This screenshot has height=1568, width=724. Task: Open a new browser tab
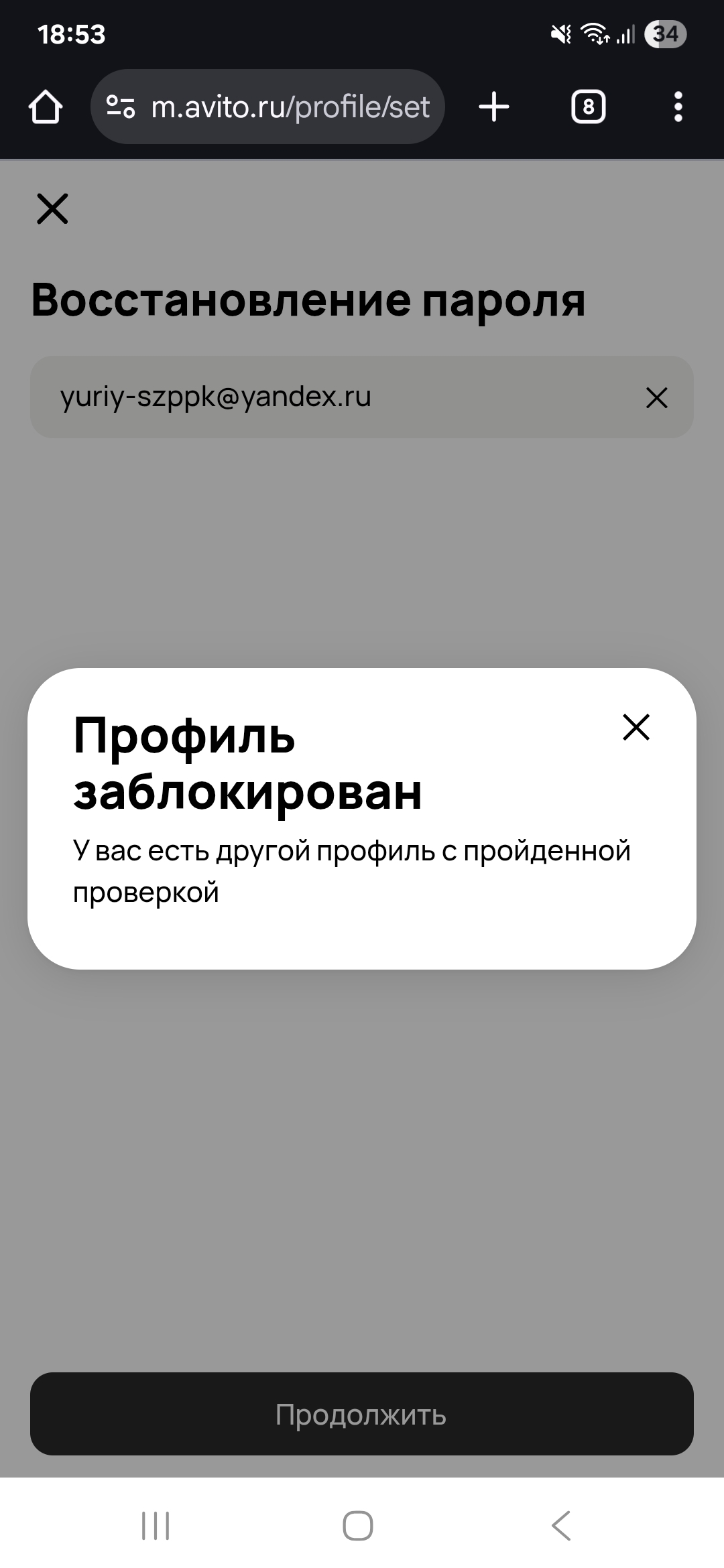pyautogui.click(x=494, y=107)
